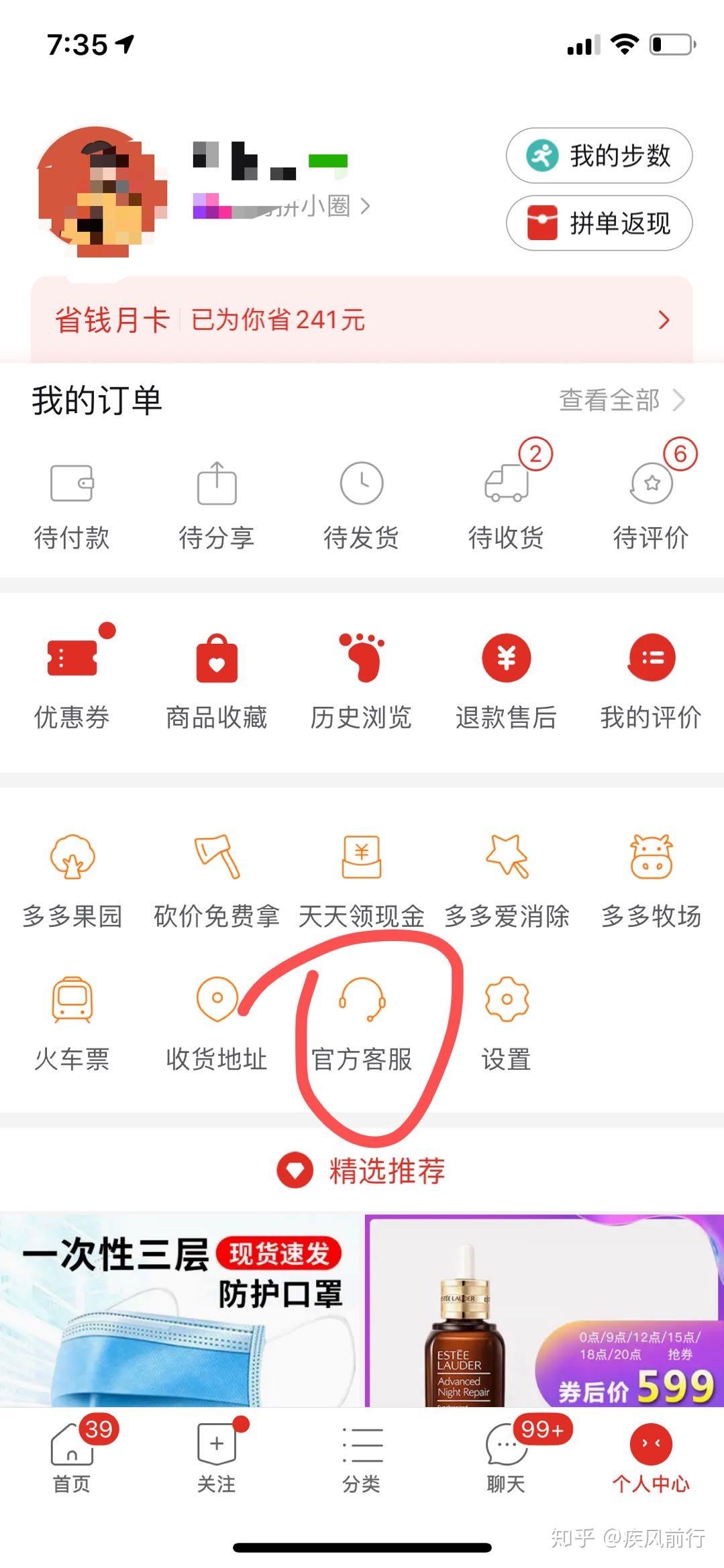Tap the 拼单返现 cashback button
The image size is (724, 1568).
pyautogui.click(x=599, y=223)
